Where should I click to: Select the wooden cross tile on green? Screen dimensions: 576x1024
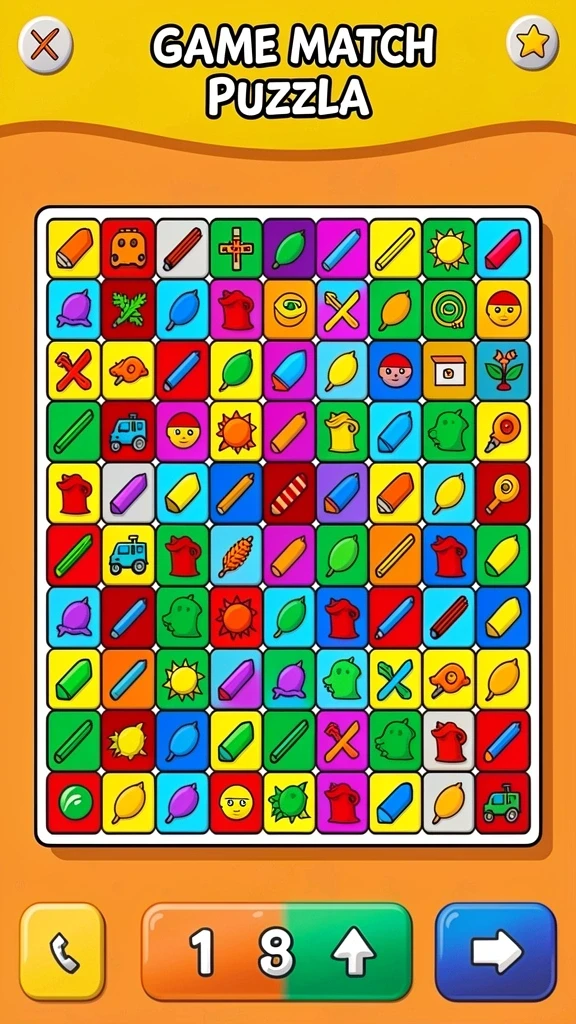tap(236, 249)
